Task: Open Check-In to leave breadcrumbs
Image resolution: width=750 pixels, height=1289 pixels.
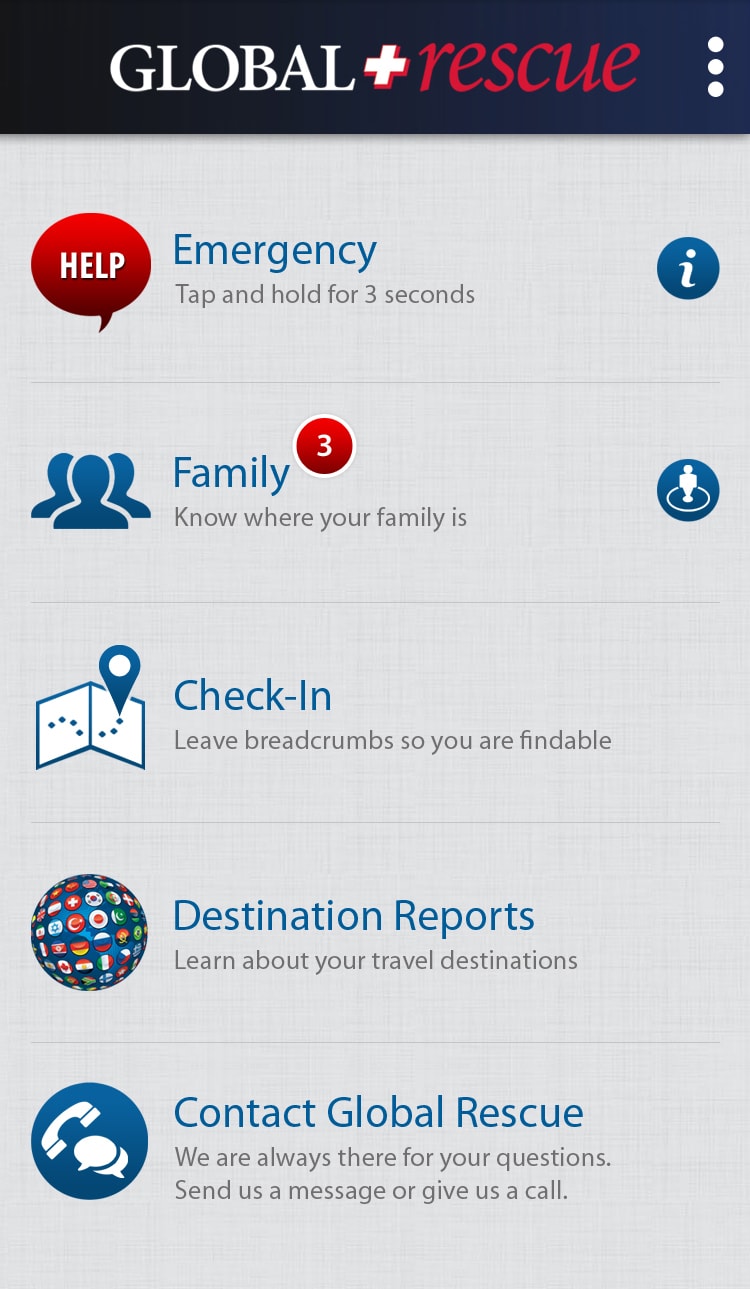Action: coord(375,712)
